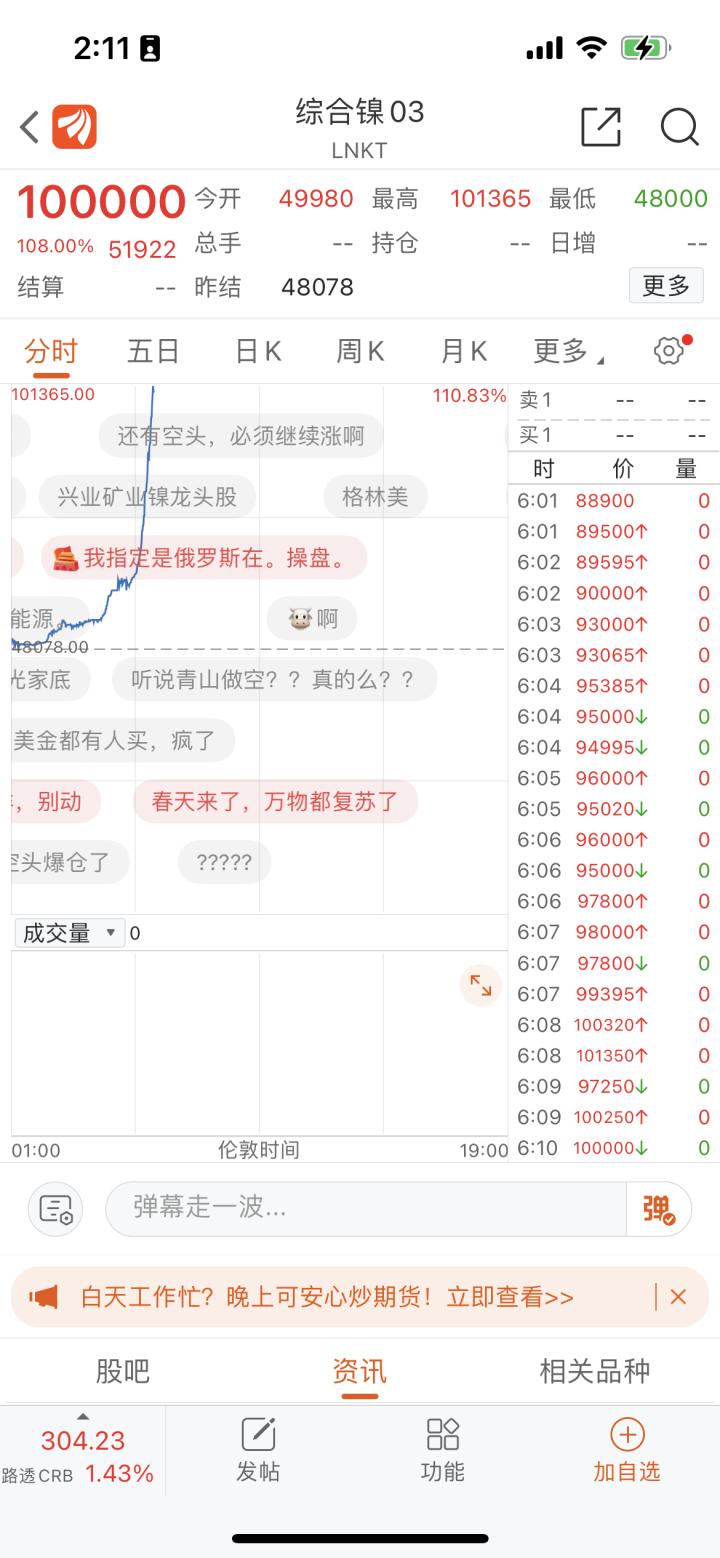Toggle the 弹 bullet comments button
This screenshot has height=1558, width=720.
658,1209
